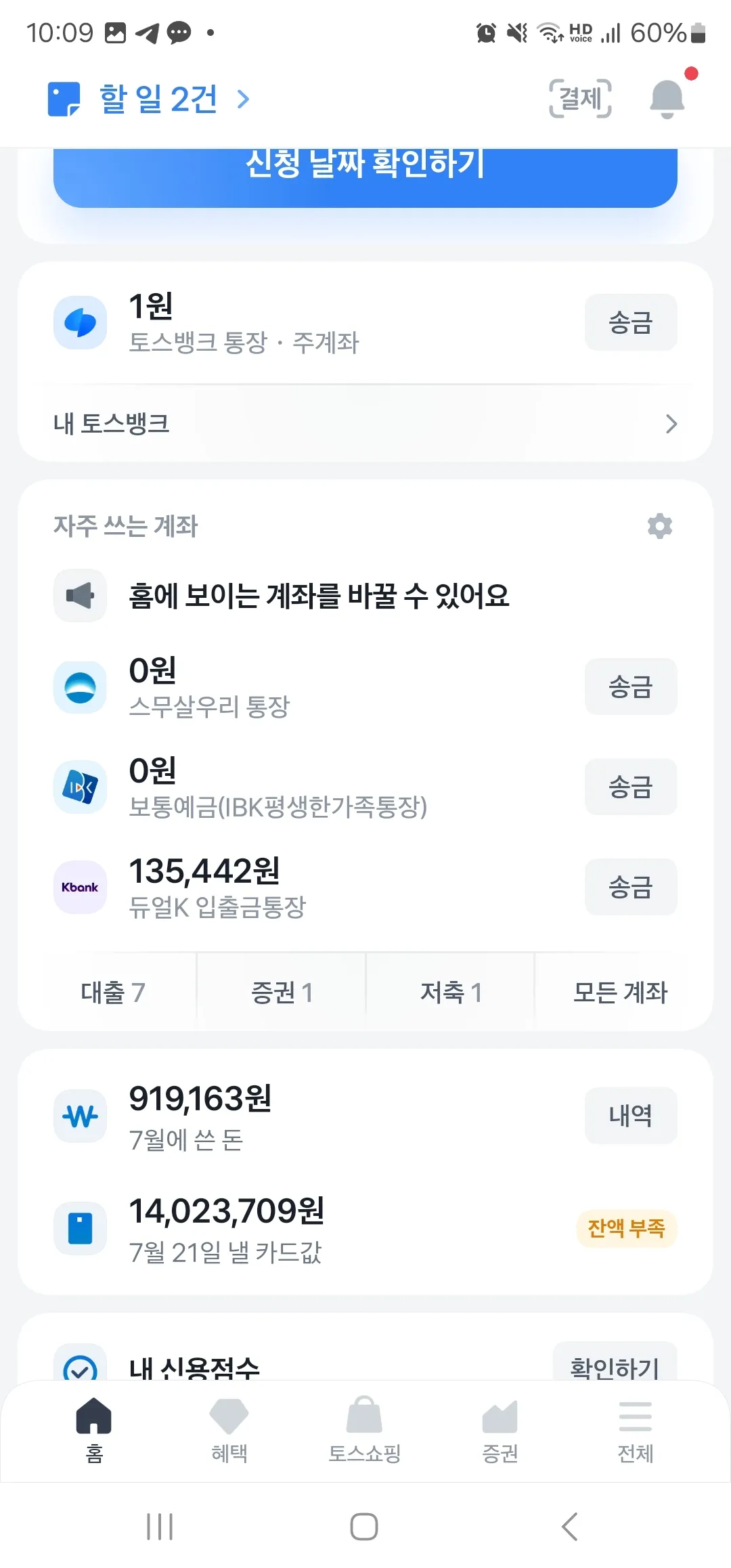Image resolution: width=731 pixels, height=1568 pixels.
Task: Open the 전체 menu tab
Action: coord(635,1430)
